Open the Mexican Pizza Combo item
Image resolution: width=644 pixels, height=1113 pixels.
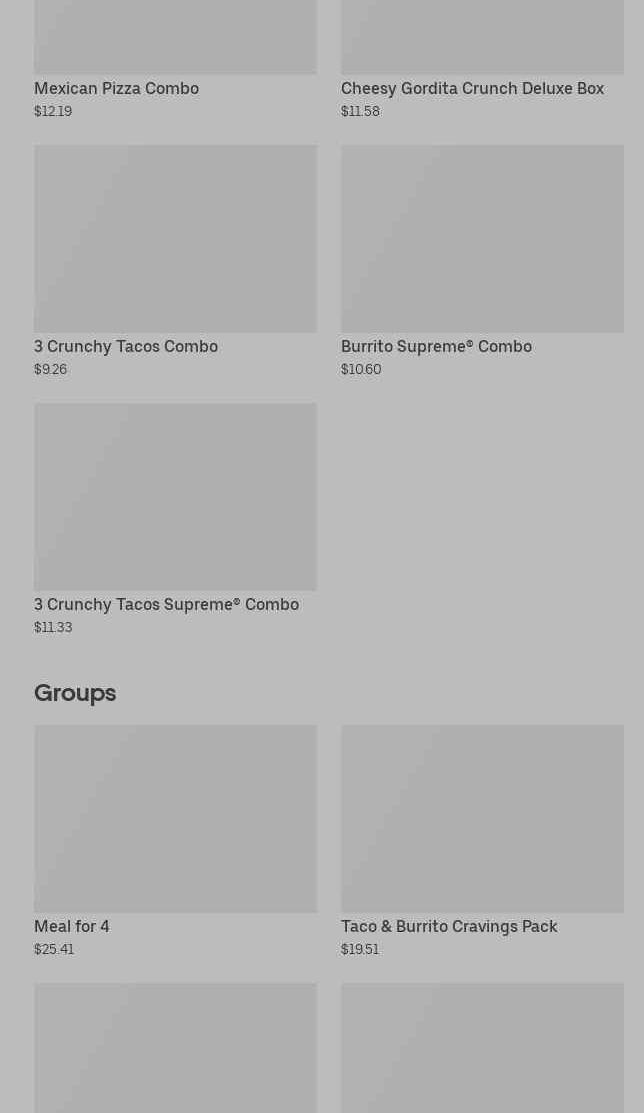coord(175,60)
